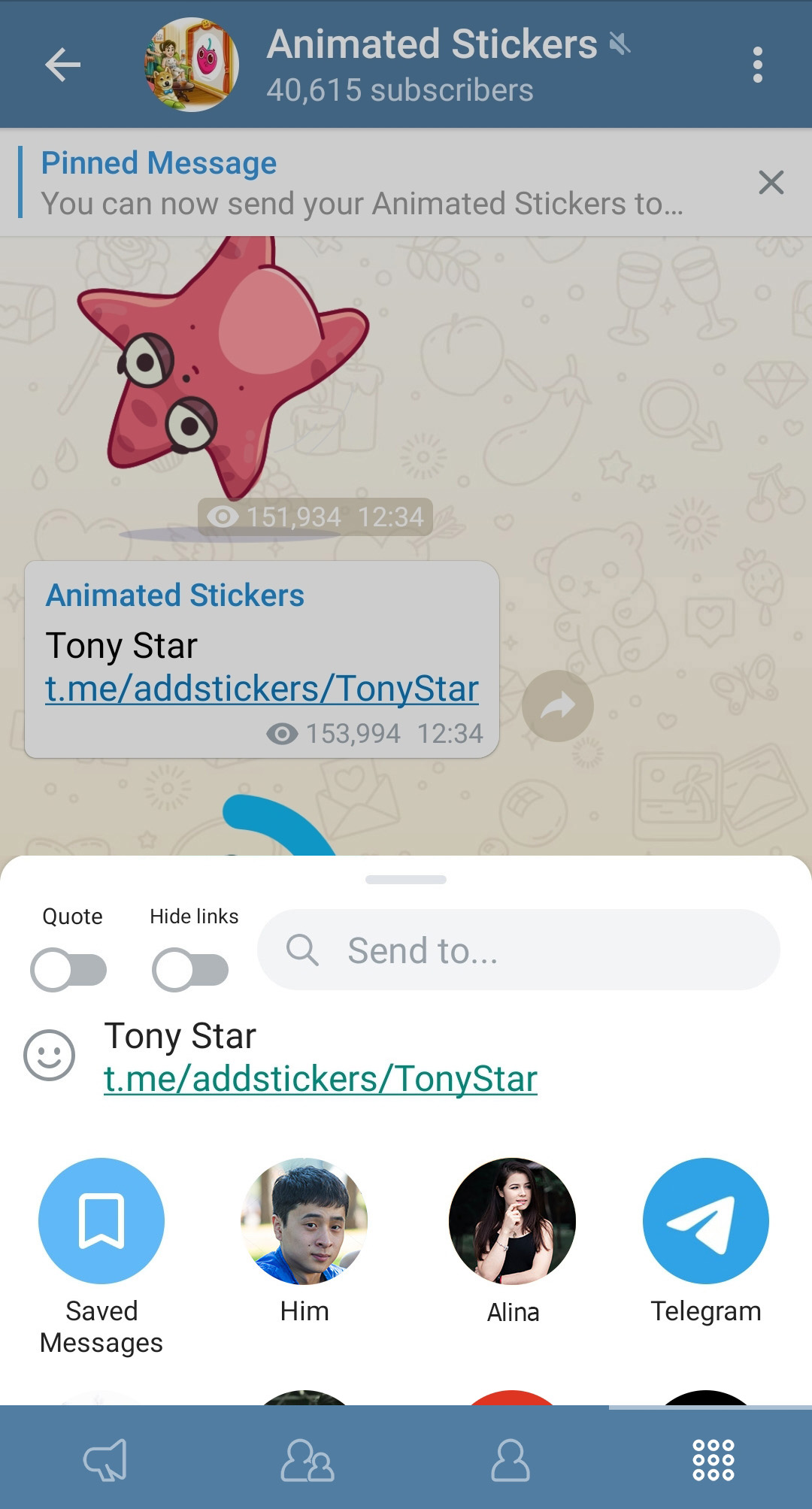Open the Animated Stickers channel profile picture
The image size is (812, 1509).
(192, 65)
